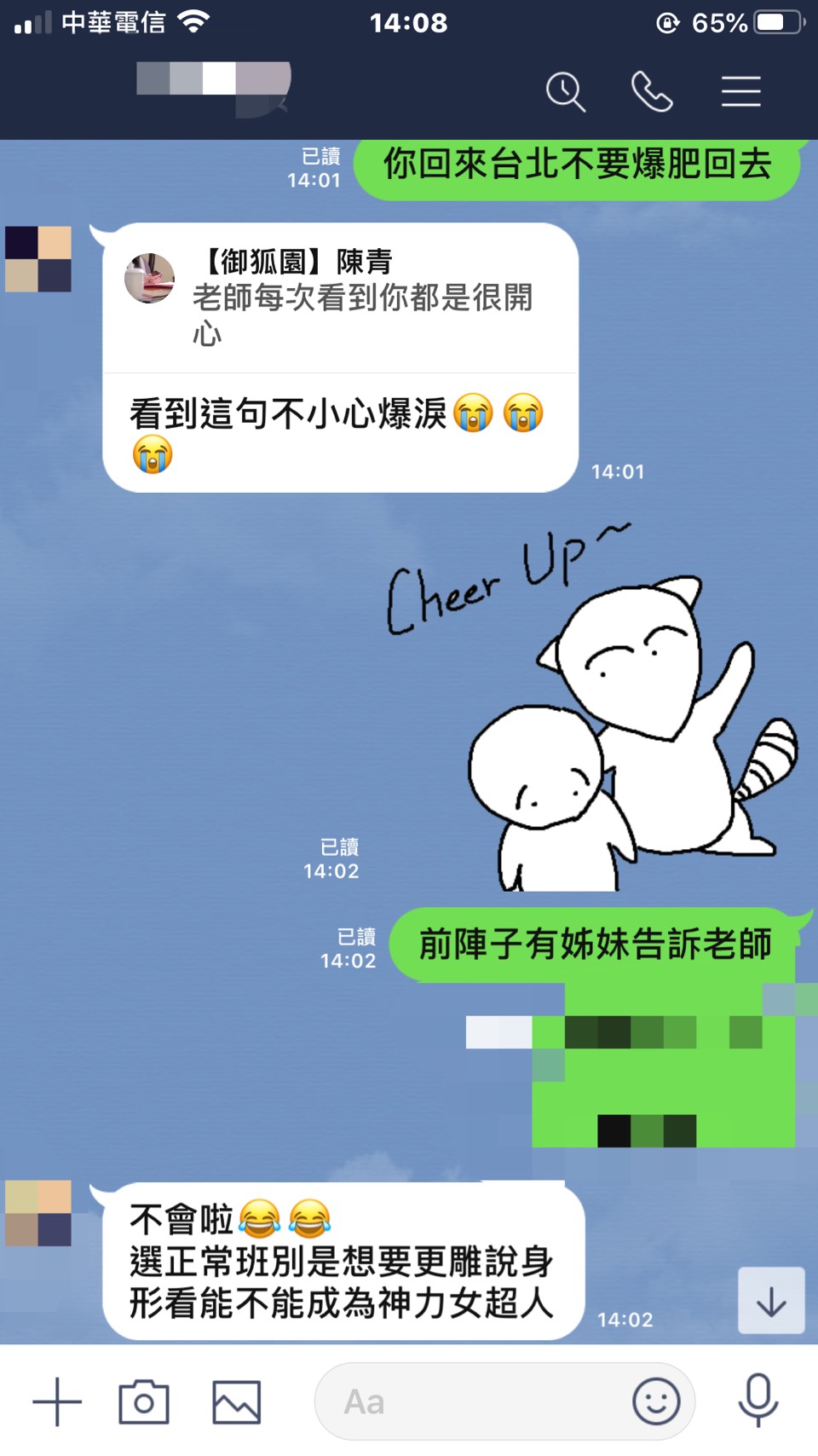The width and height of the screenshot is (818, 1456).
Task: Jump to the latest message
Action: click(x=771, y=1301)
